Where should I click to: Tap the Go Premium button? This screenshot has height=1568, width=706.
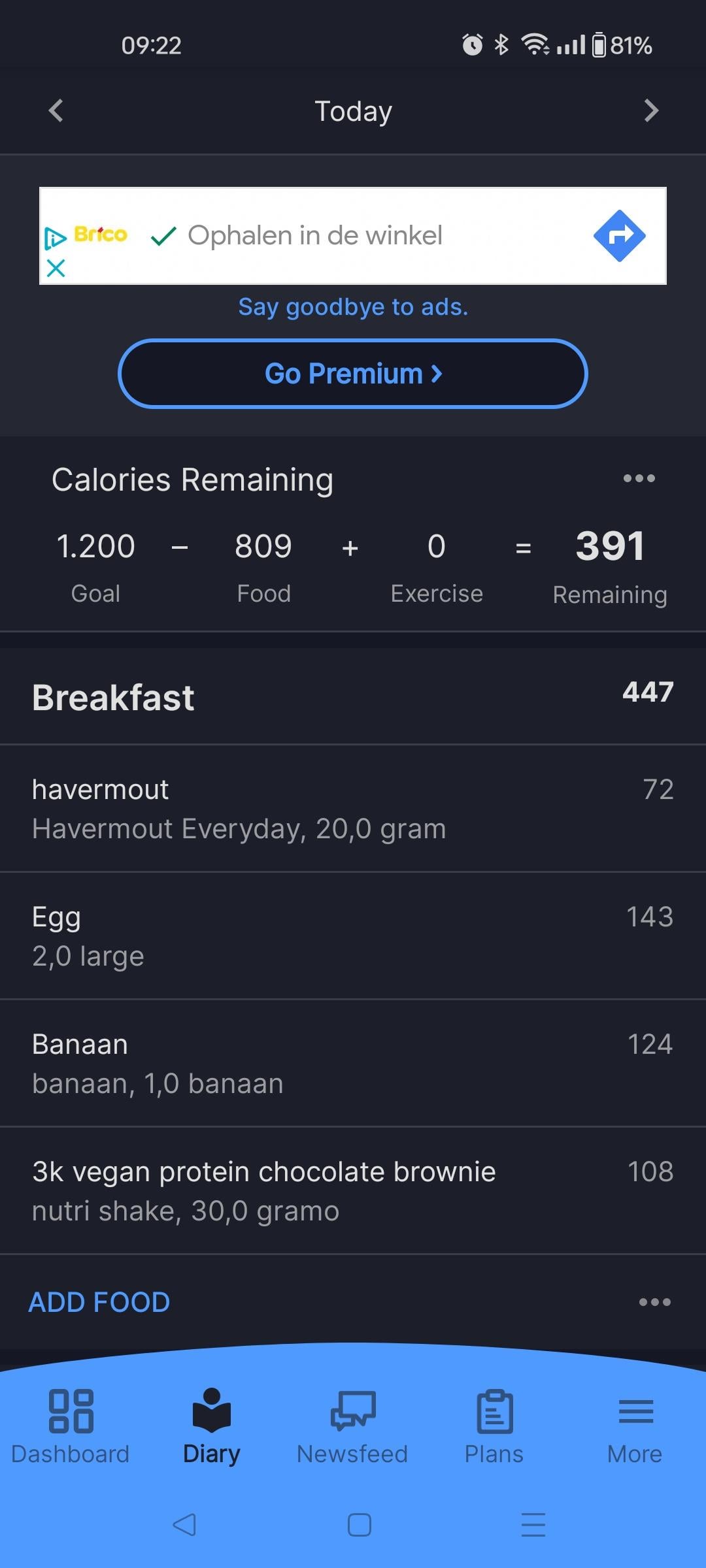353,374
